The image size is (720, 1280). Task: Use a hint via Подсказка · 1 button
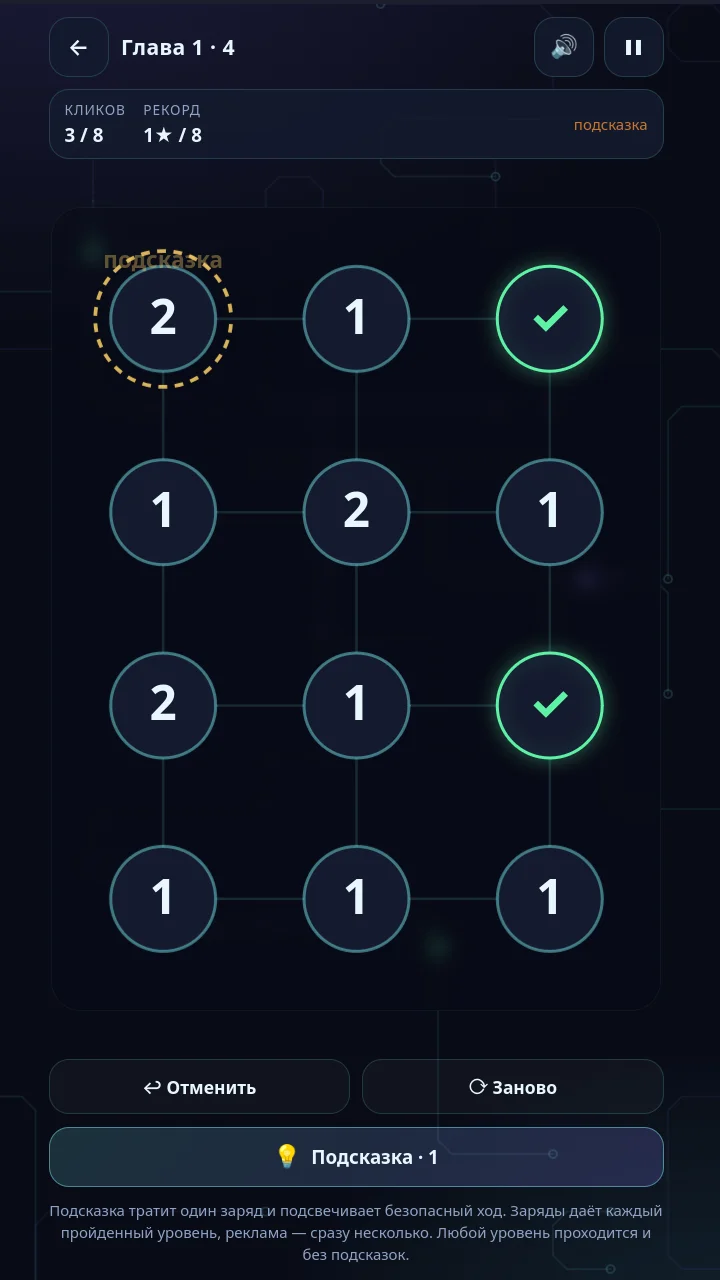point(356,1157)
